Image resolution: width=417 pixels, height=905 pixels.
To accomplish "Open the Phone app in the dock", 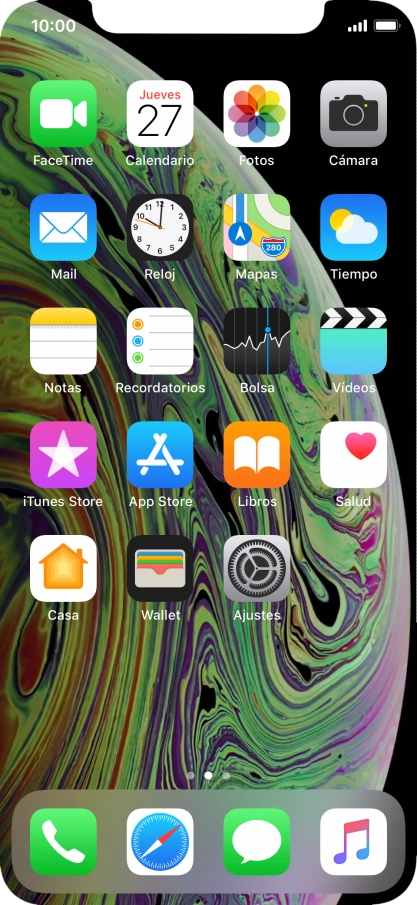I will pos(63,842).
